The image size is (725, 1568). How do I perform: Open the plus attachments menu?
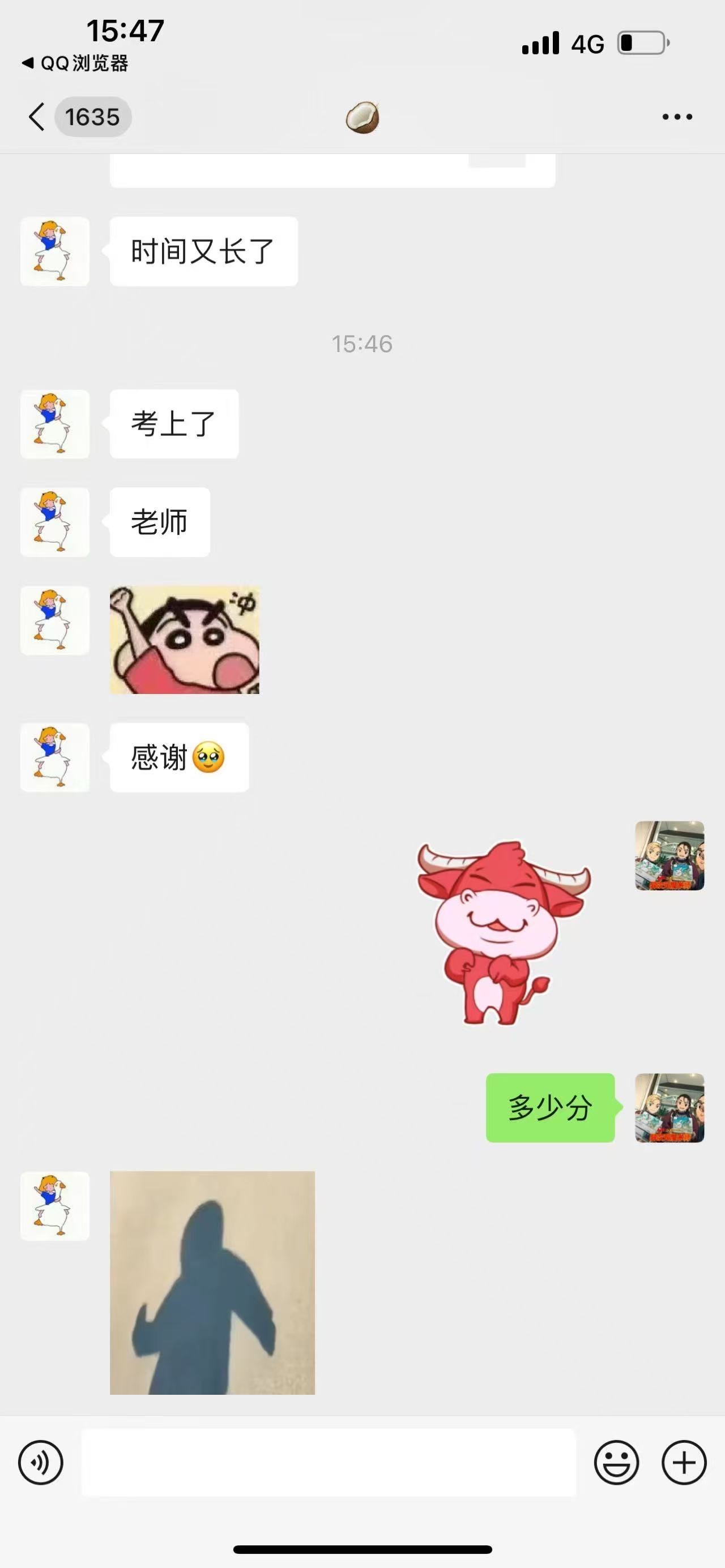tap(684, 1462)
